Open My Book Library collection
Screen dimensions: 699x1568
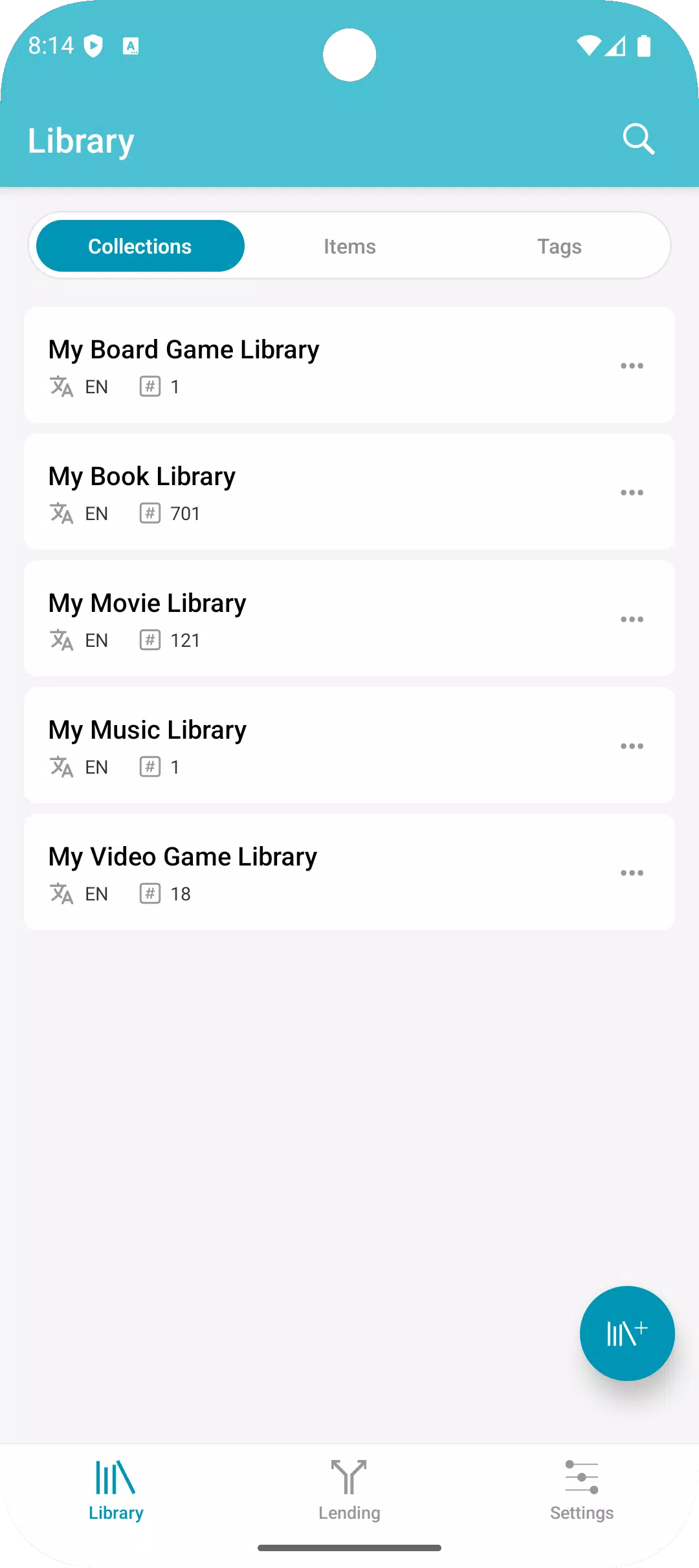pyautogui.click(x=349, y=492)
